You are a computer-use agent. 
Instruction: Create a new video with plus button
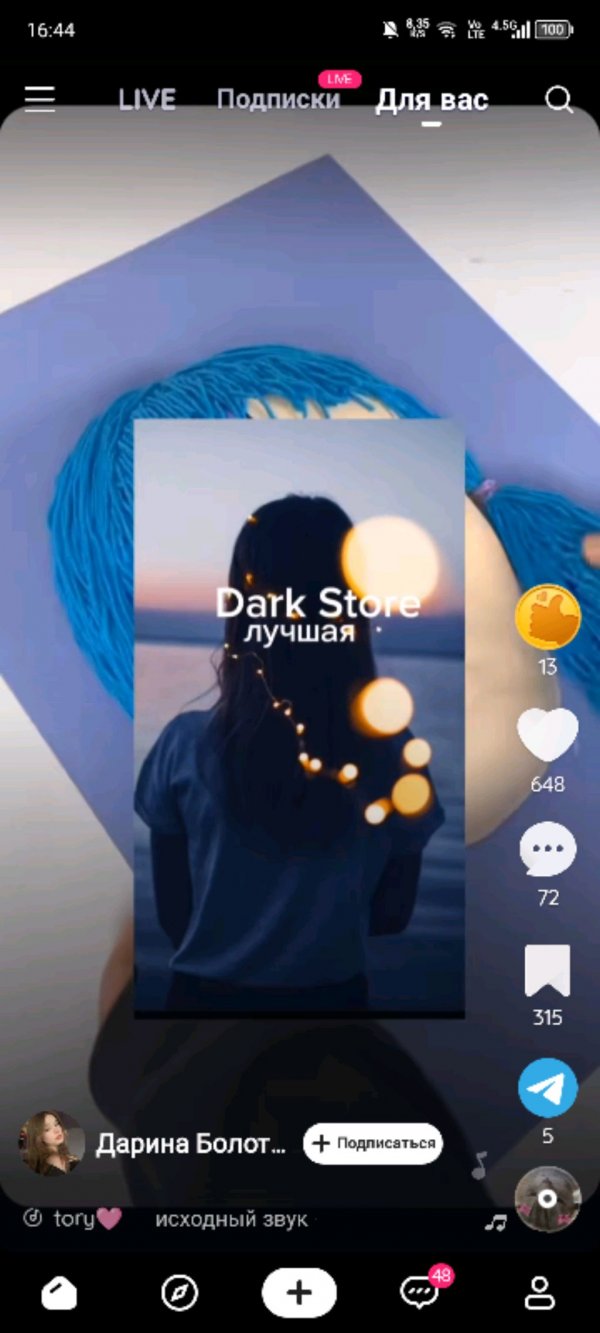tap(299, 1293)
